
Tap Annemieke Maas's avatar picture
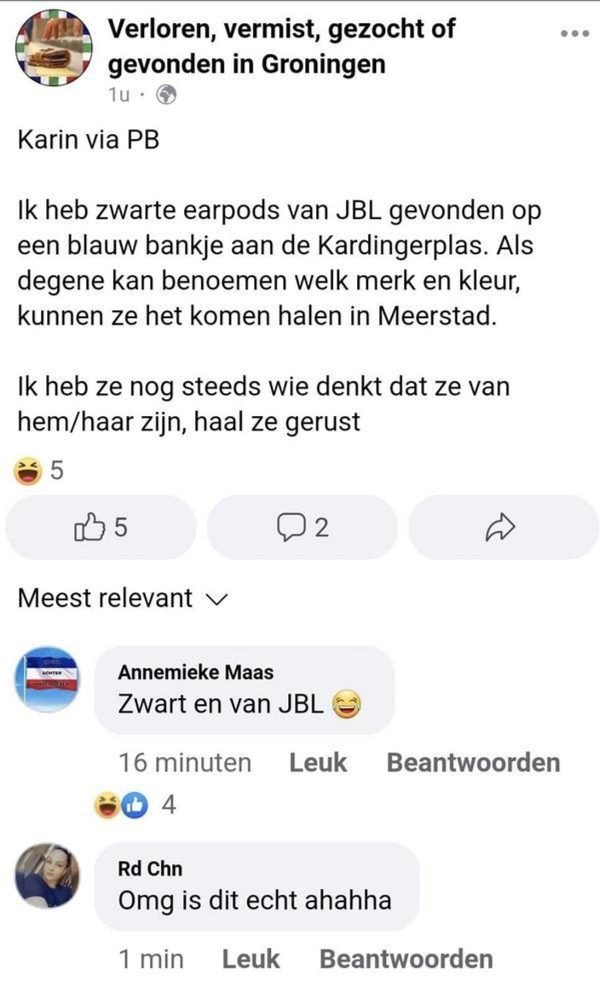(52, 680)
